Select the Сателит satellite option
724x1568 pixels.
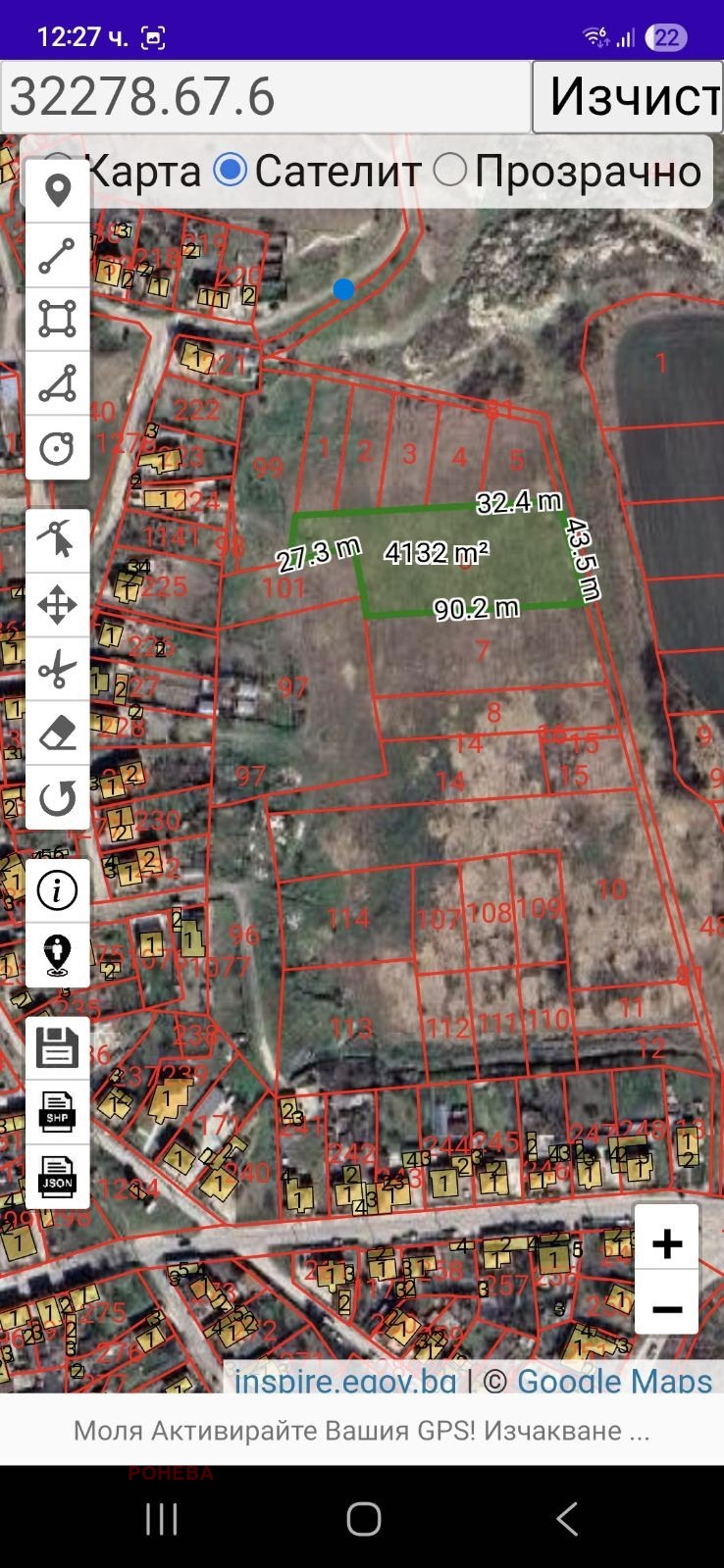231,171
